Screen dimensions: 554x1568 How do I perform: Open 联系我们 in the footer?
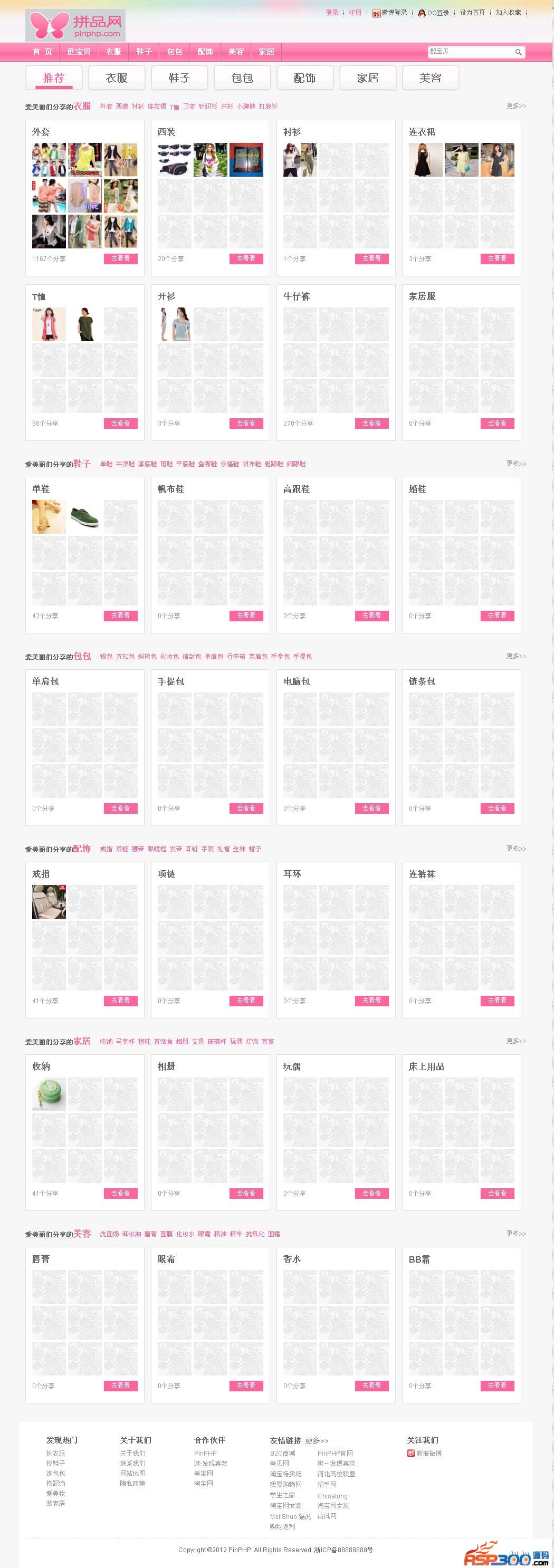(133, 1463)
